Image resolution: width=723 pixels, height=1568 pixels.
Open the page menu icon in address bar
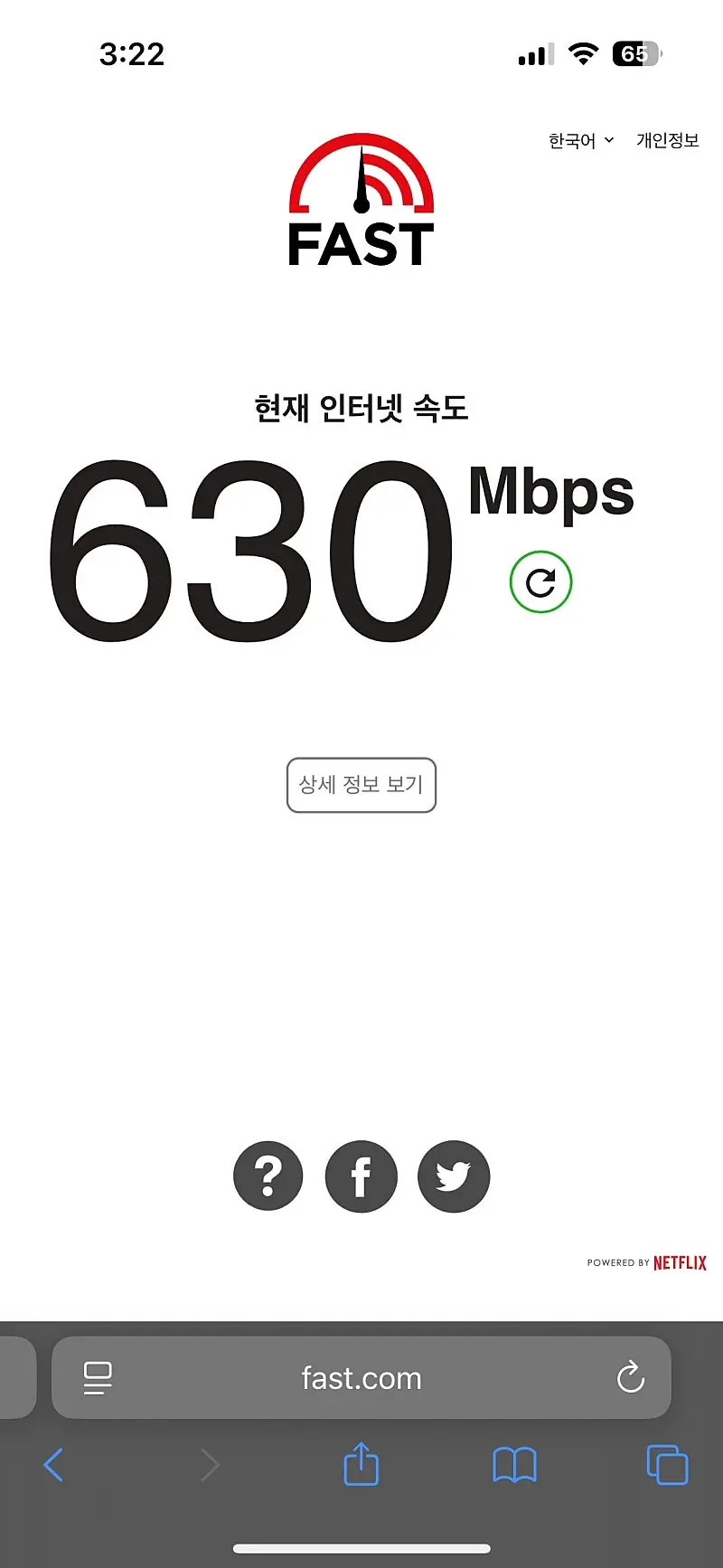[x=98, y=1378]
